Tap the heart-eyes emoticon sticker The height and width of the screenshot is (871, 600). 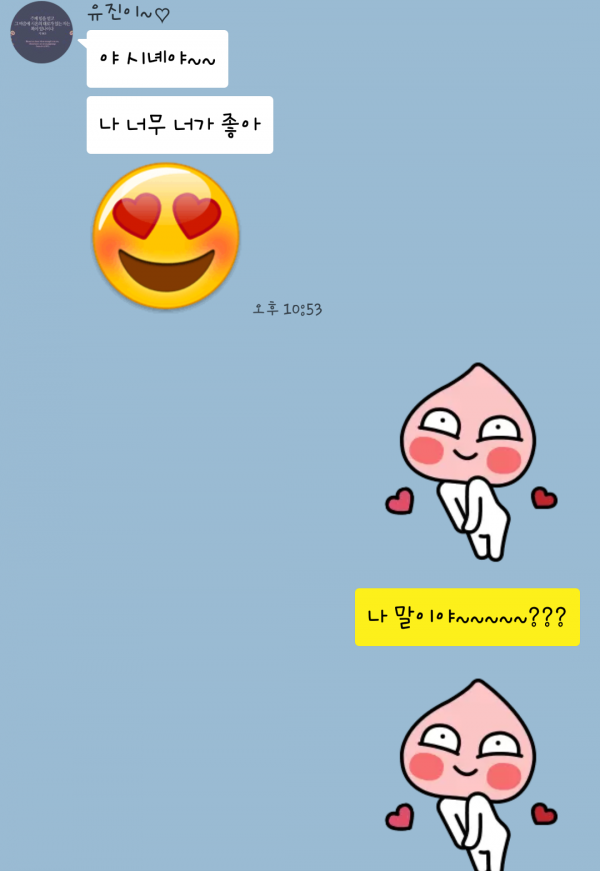pos(166,236)
